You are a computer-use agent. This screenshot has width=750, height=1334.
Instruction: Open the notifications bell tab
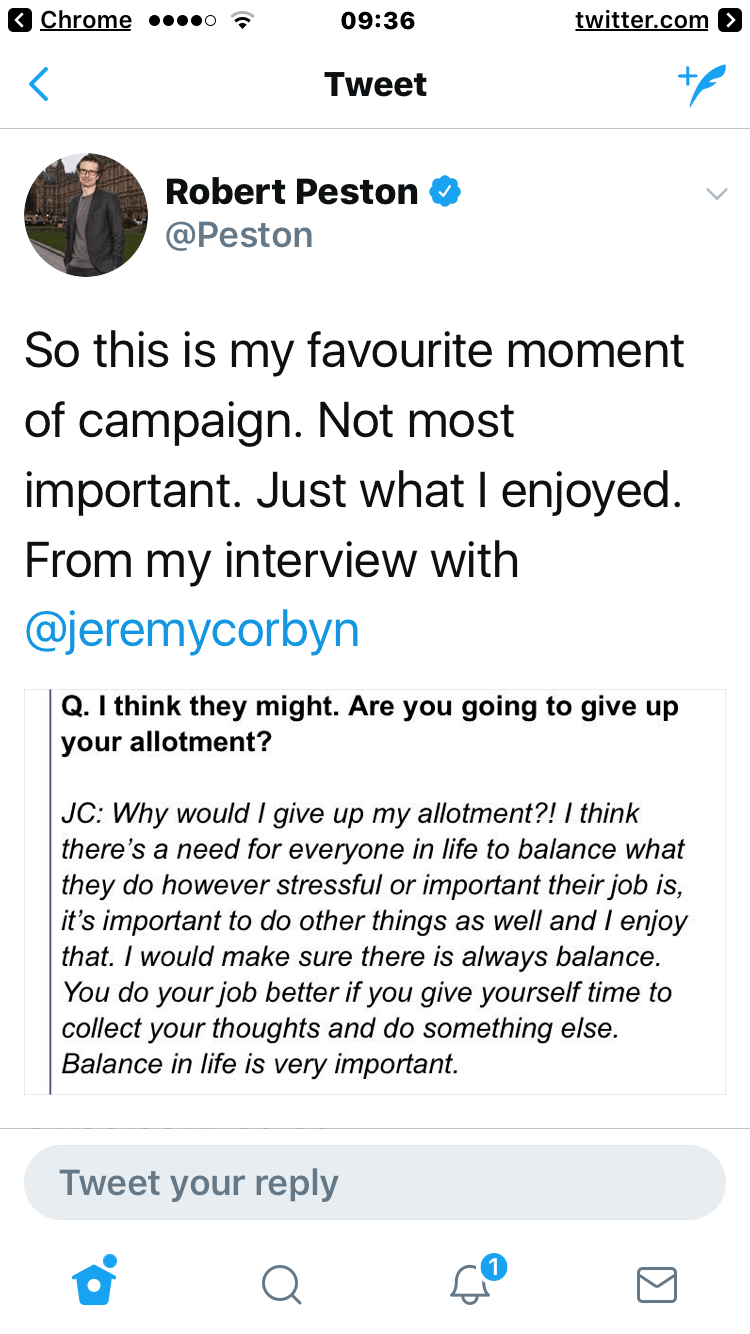click(x=470, y=1284)
